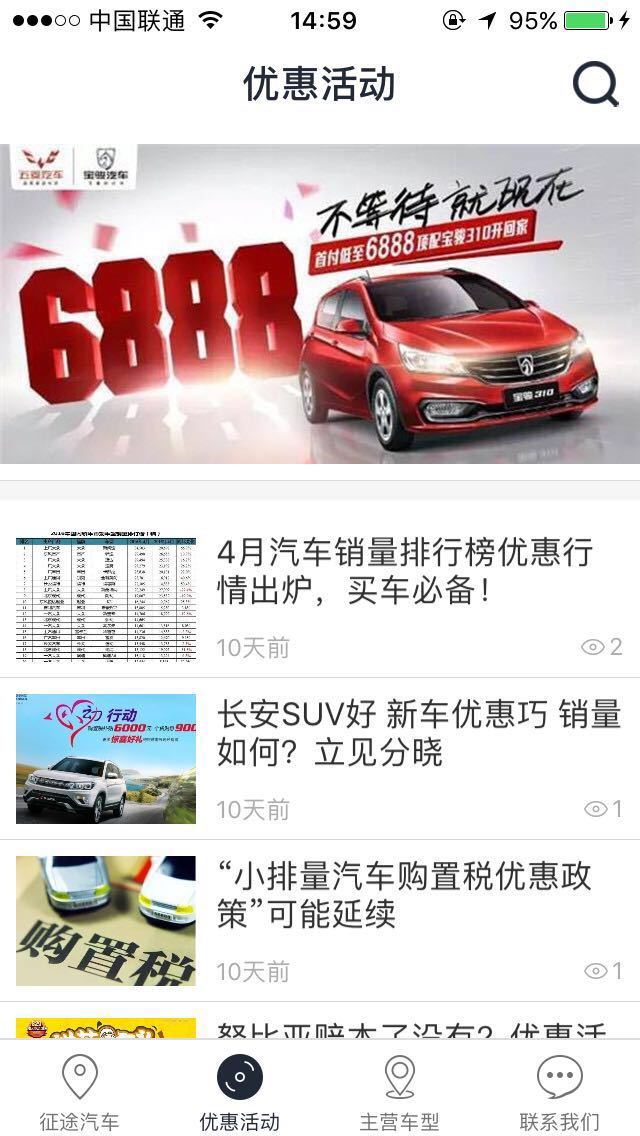Go to the 主营车型 tab
Viewport: 640px width, 1136px height.
coord(400,1092)
